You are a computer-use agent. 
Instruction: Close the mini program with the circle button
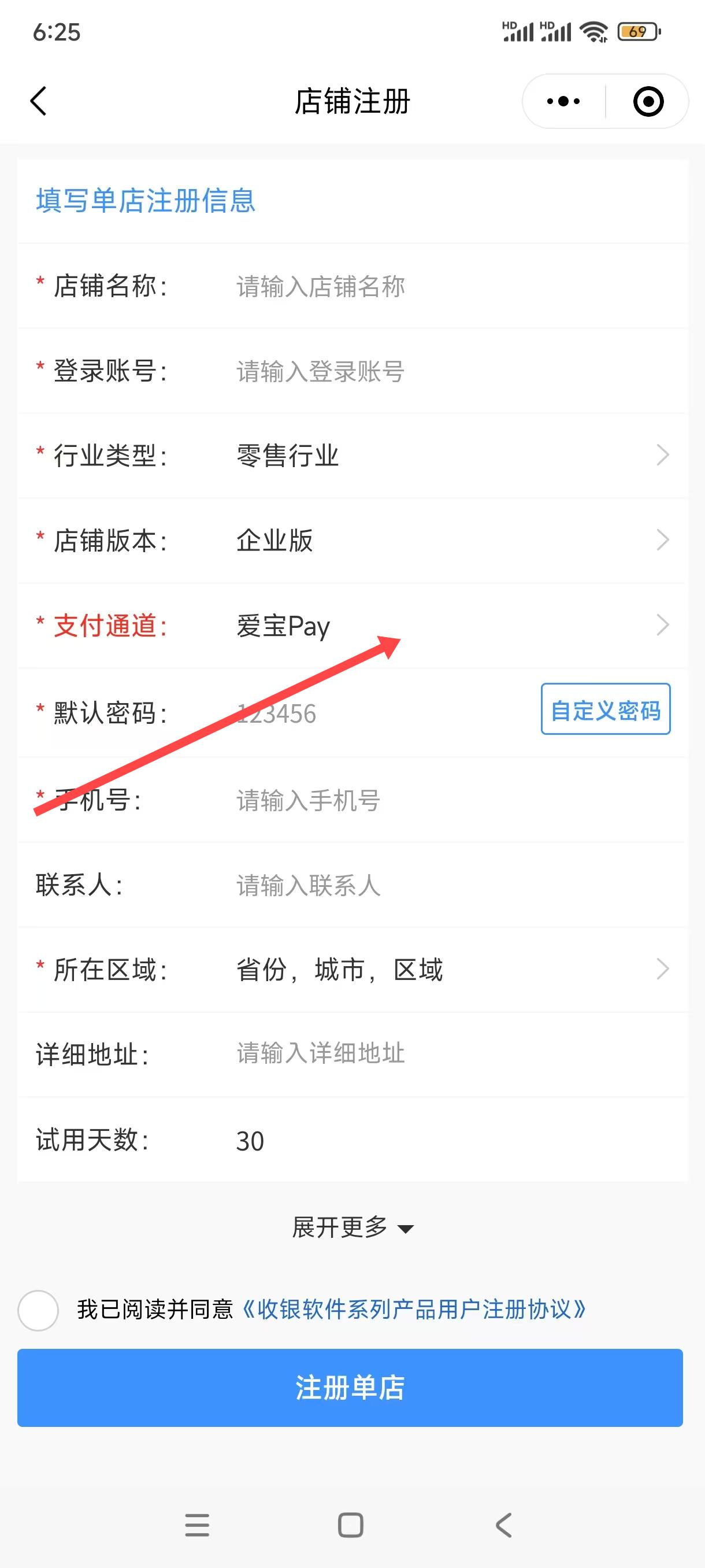pyautogui.click(x=648, y=101)
